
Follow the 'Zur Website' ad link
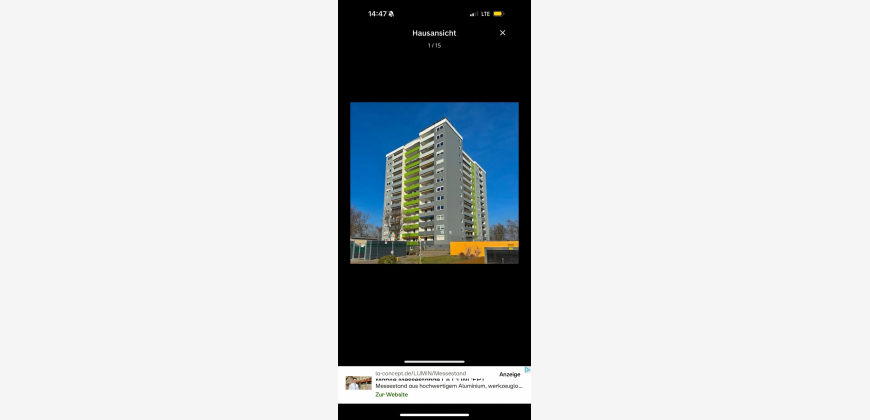pyautogui.click(x=392, y=395)
